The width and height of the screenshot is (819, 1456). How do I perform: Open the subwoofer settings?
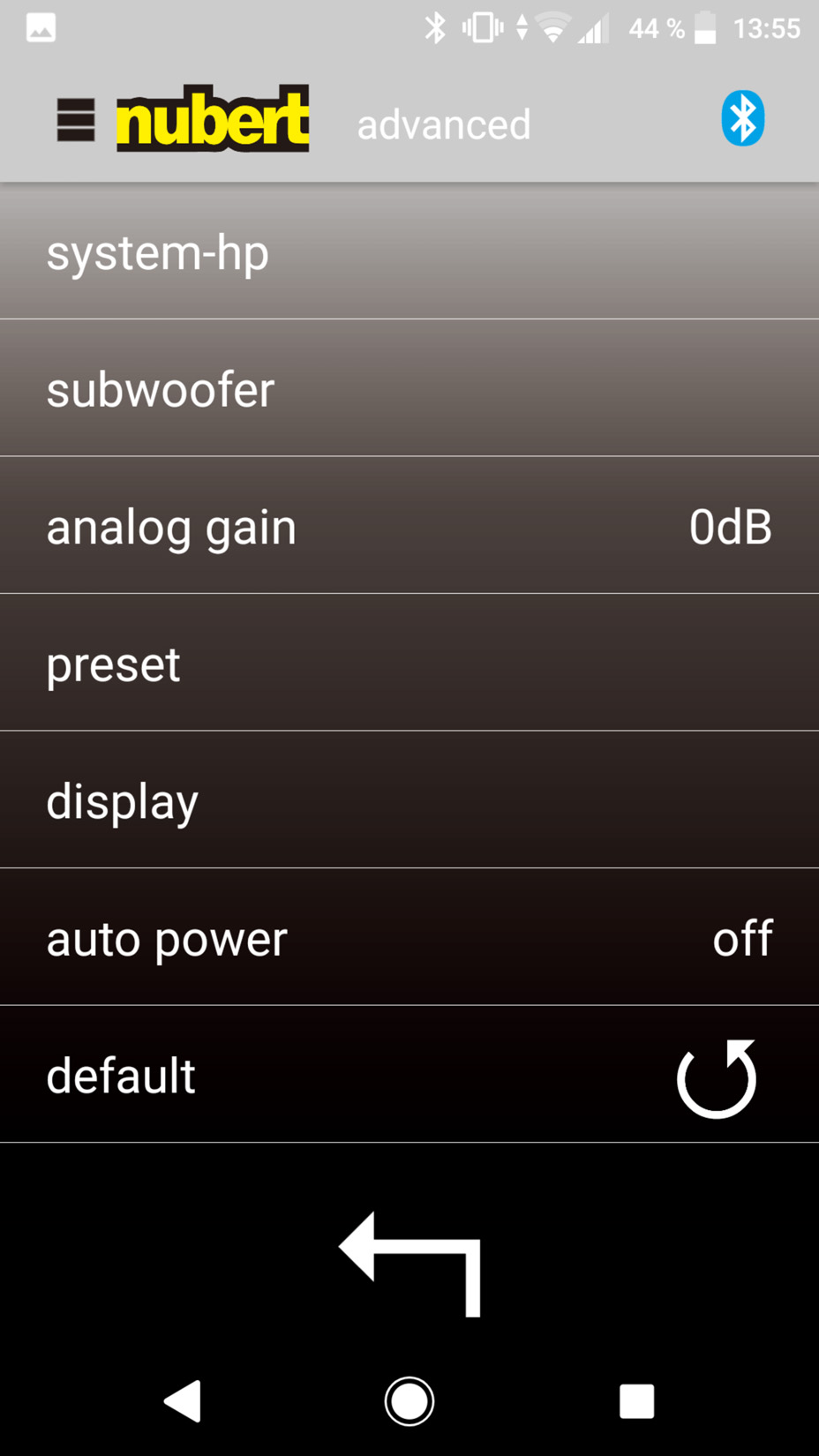[x=409, y=388]
